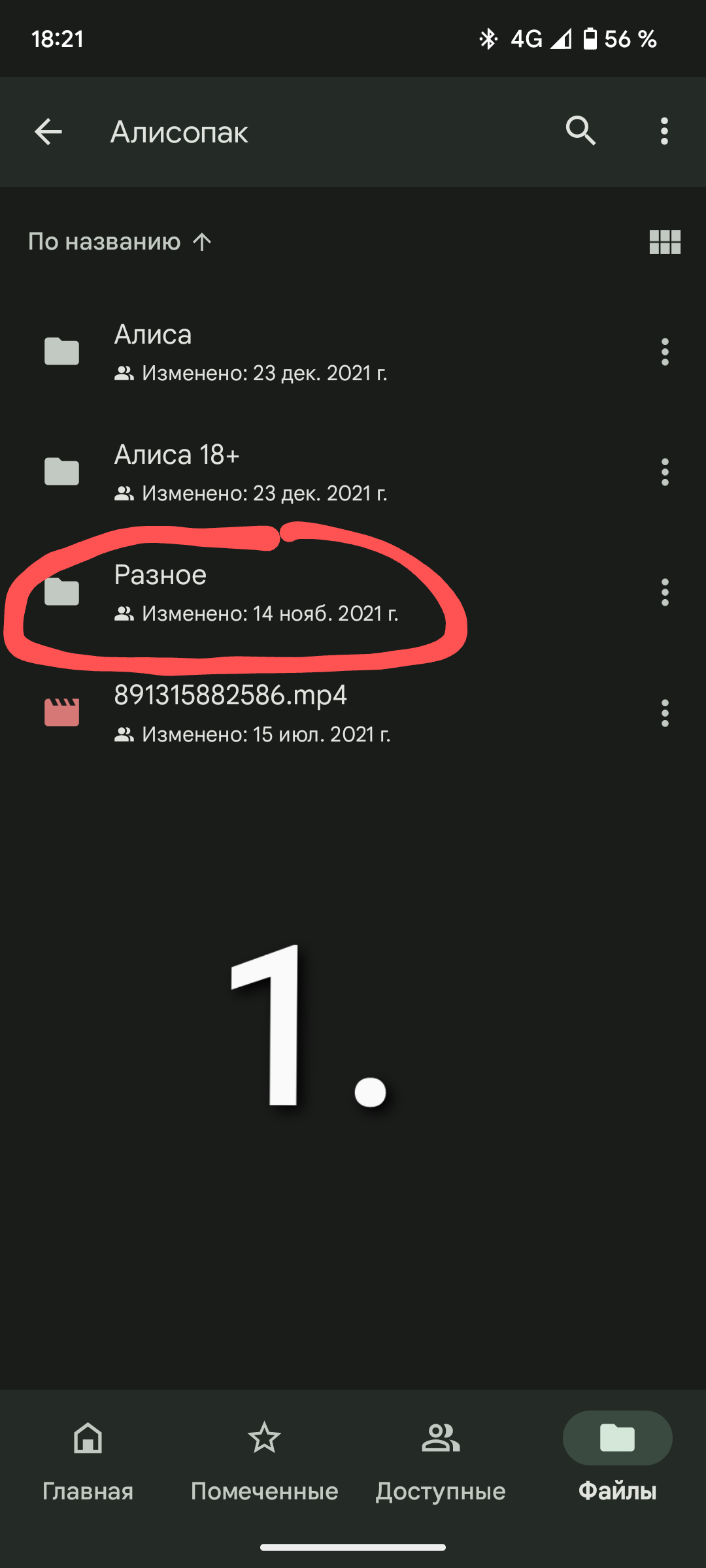This screenshot has width=706, height=1568.
Task: Go back from the Алисопак folder
Action: [x=48, y=132]
